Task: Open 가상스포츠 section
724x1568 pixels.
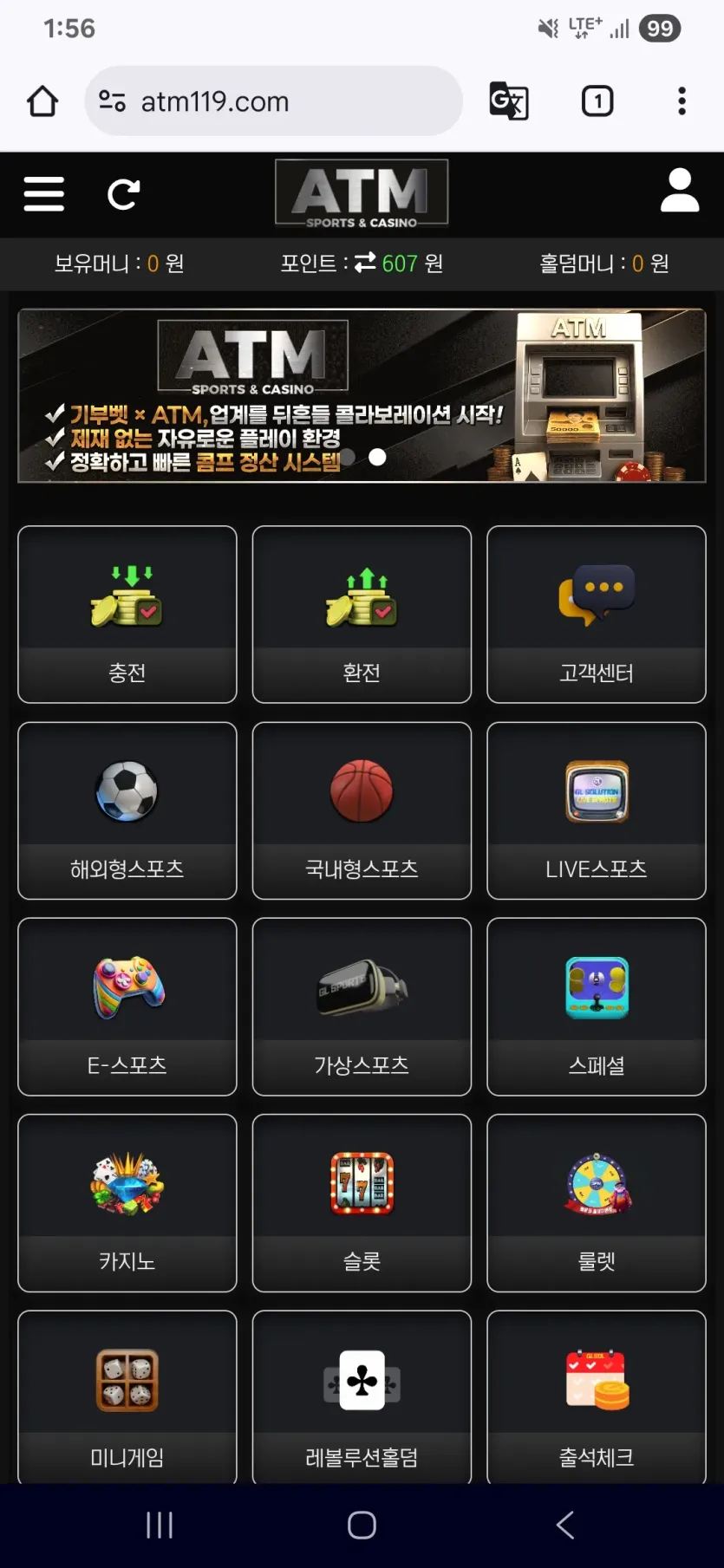Action: click(x=362, y=1005)
